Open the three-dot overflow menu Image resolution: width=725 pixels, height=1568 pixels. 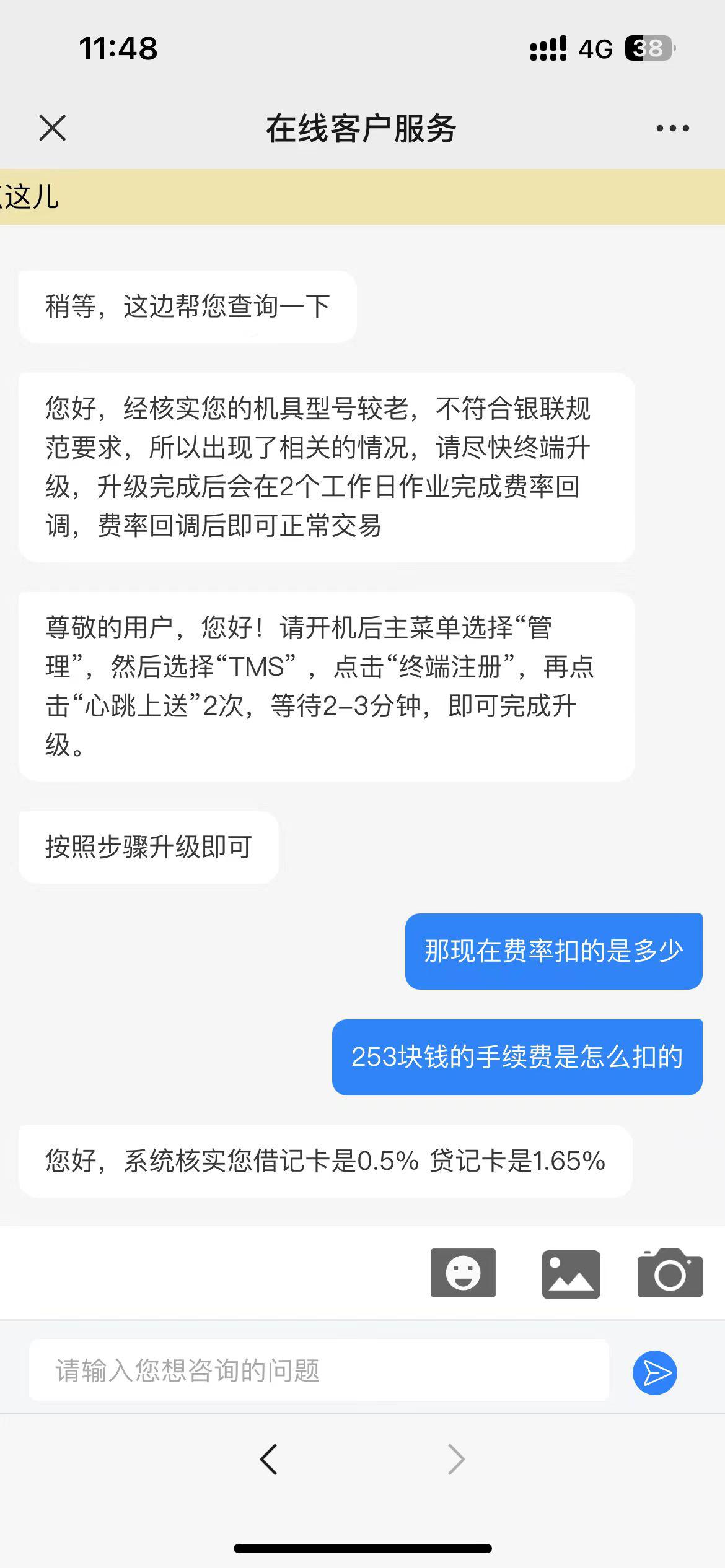click(x=672, y=128)
